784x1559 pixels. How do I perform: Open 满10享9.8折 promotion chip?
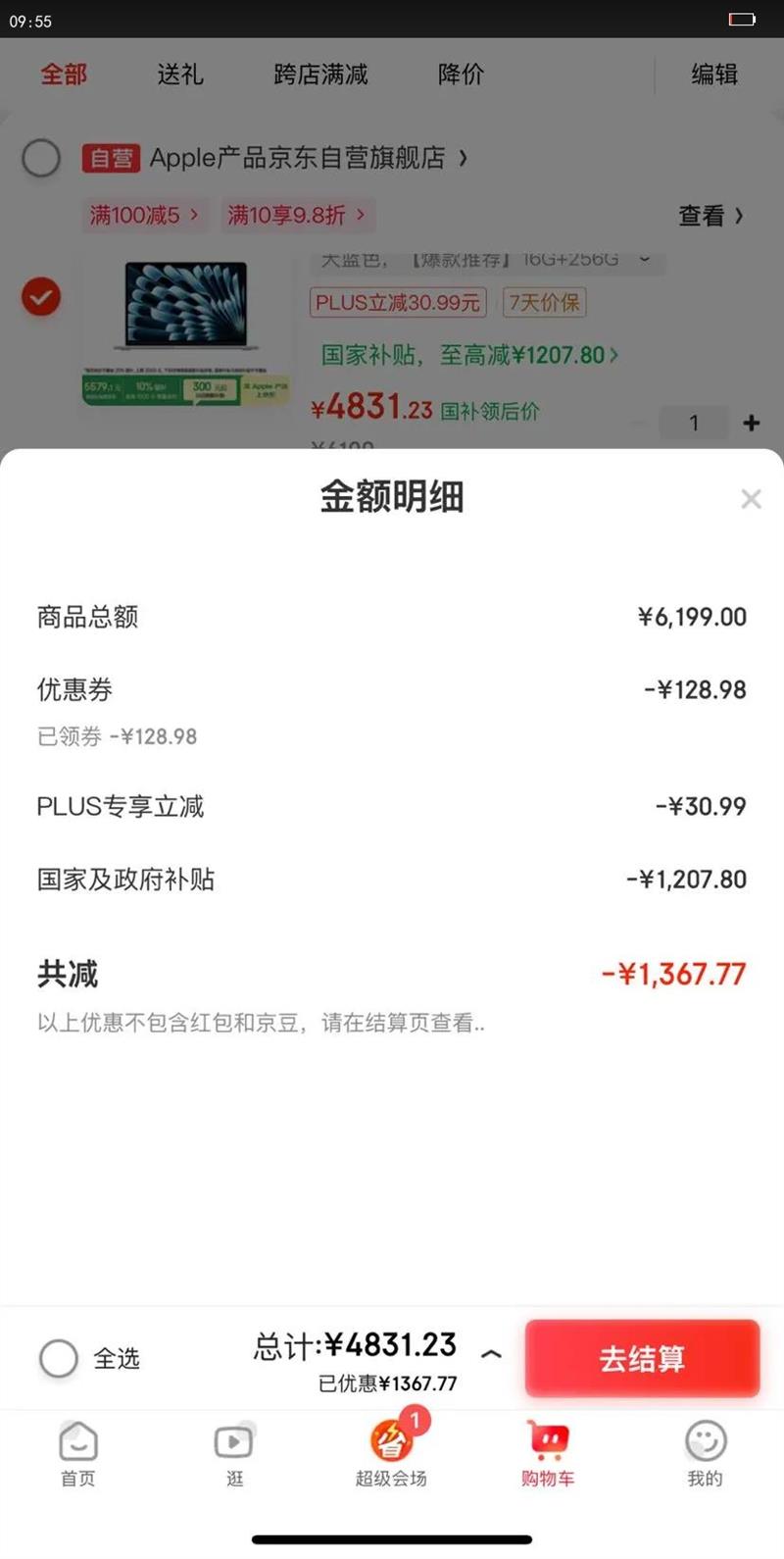(x=295, y=215)
